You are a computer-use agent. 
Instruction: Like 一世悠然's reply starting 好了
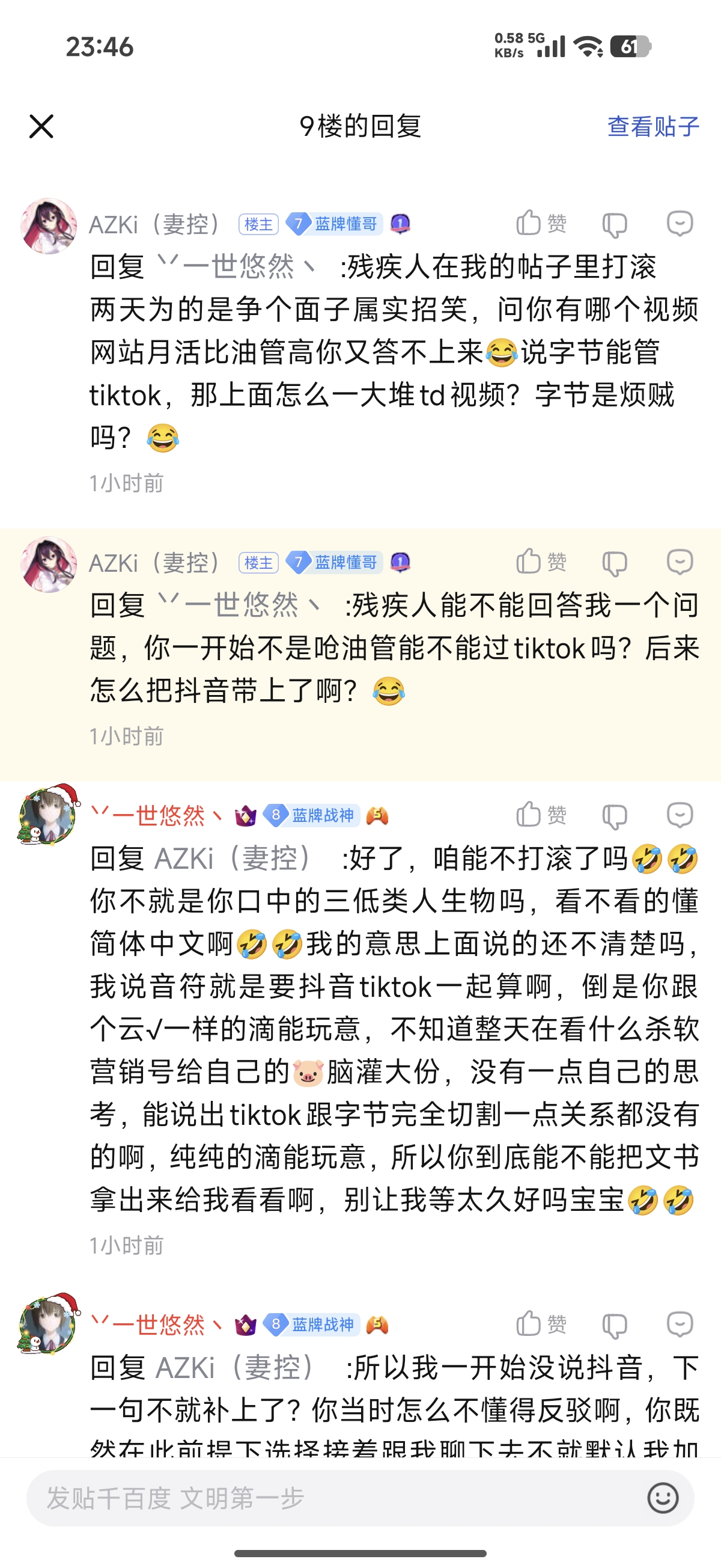click(541, 815)
